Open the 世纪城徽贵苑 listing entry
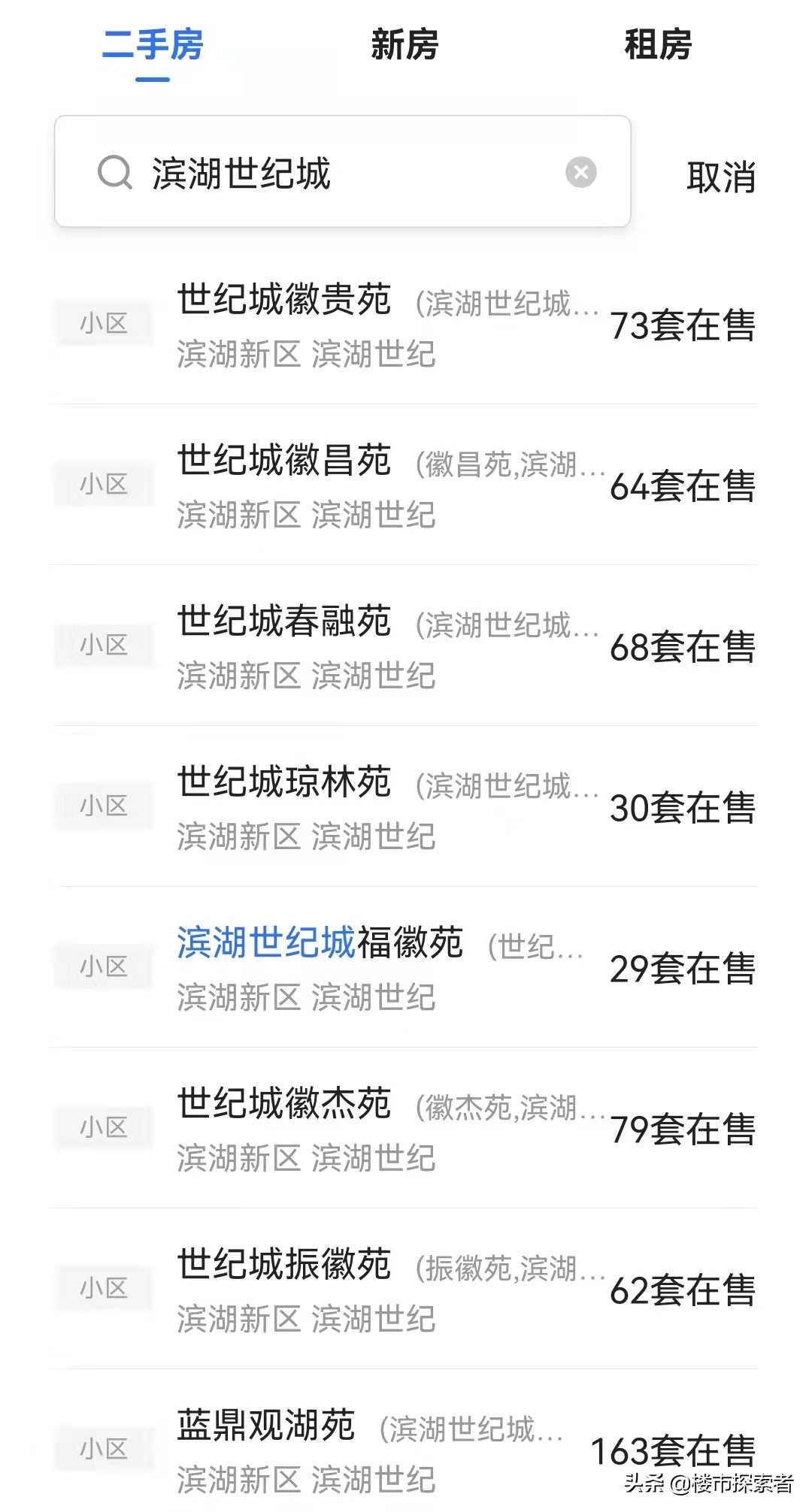Viewport: 812px width, 1512px height. point(286,301)
